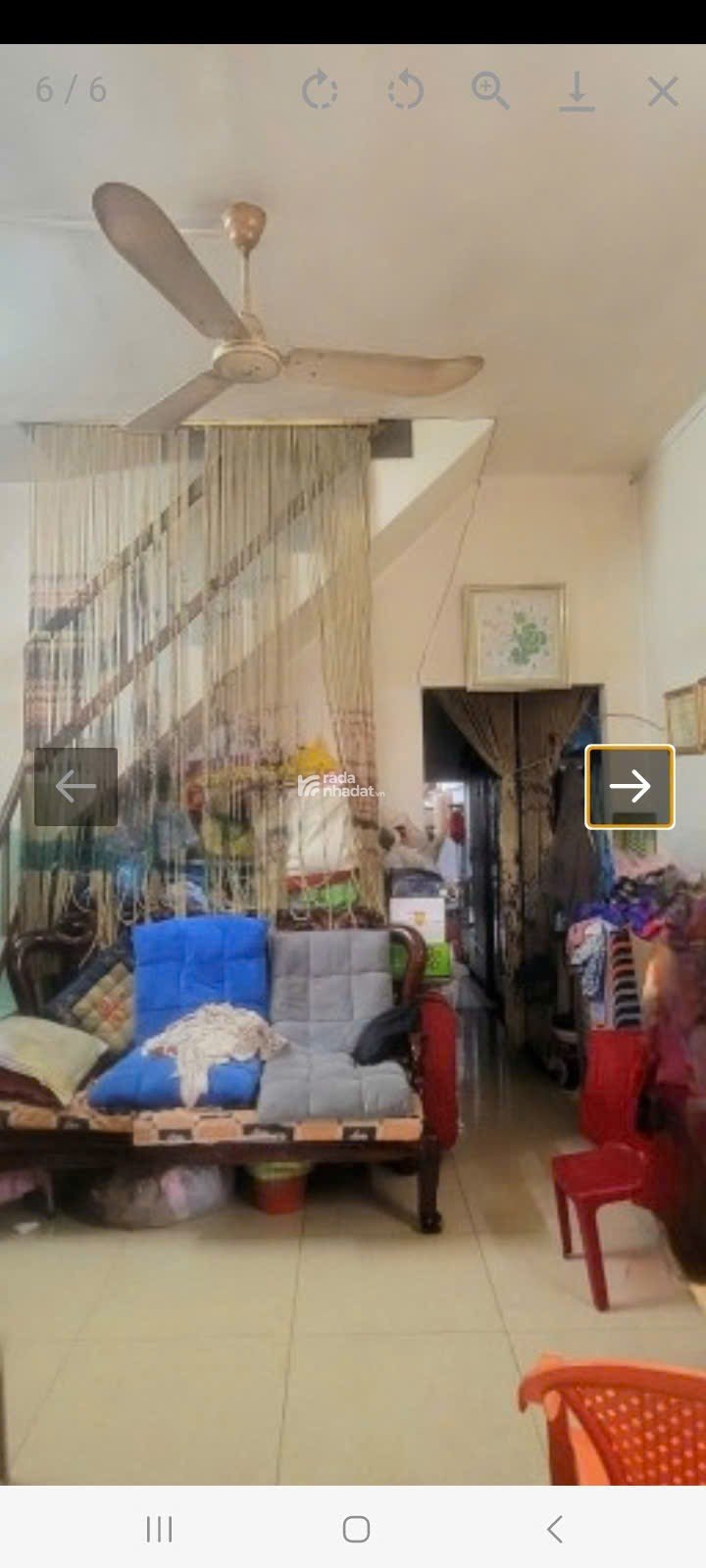Zoom in on the photo
This screenshot has width=706, height=1568.
[490, 91]
